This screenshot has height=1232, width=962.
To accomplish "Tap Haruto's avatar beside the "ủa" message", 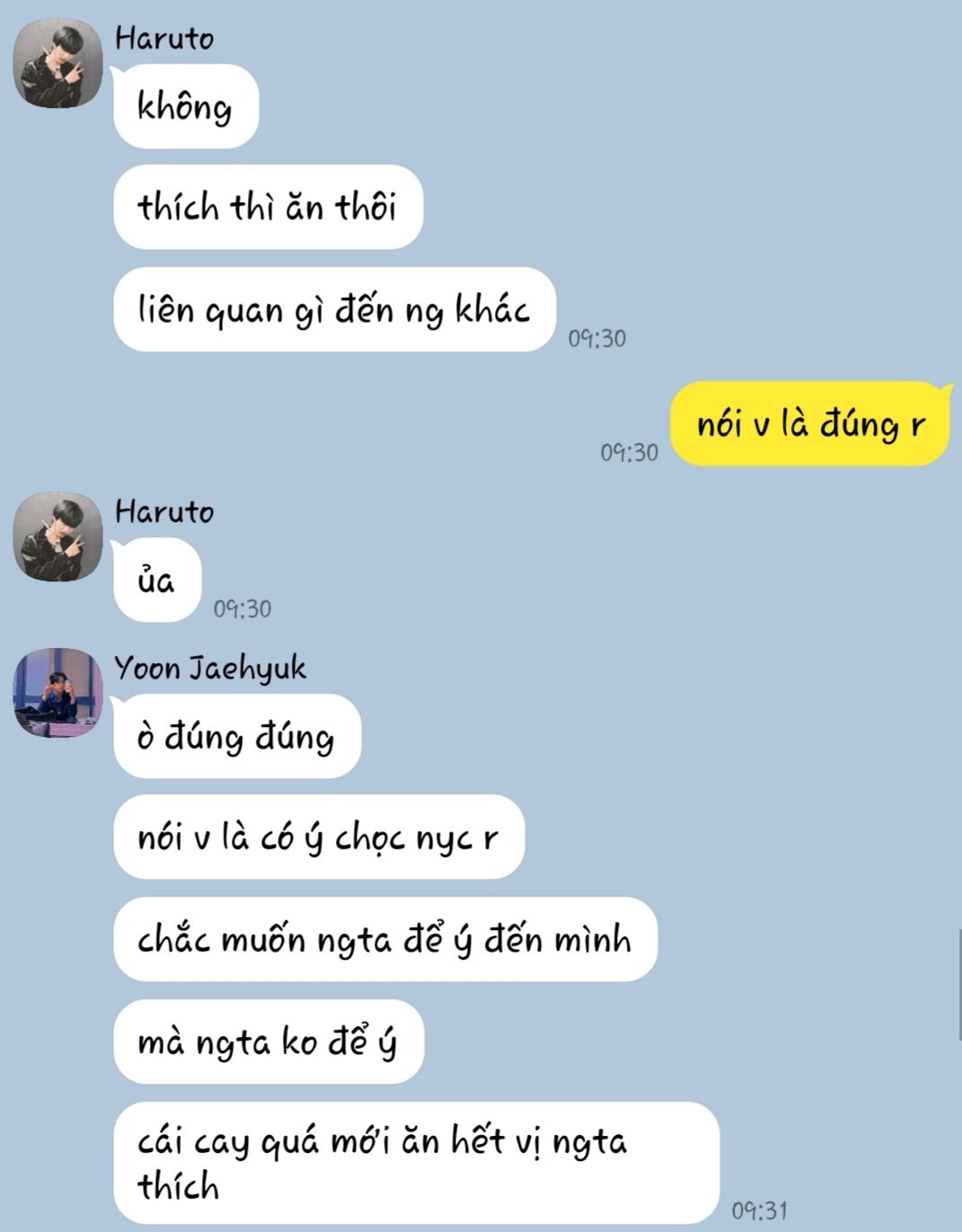I will point(57,536).
